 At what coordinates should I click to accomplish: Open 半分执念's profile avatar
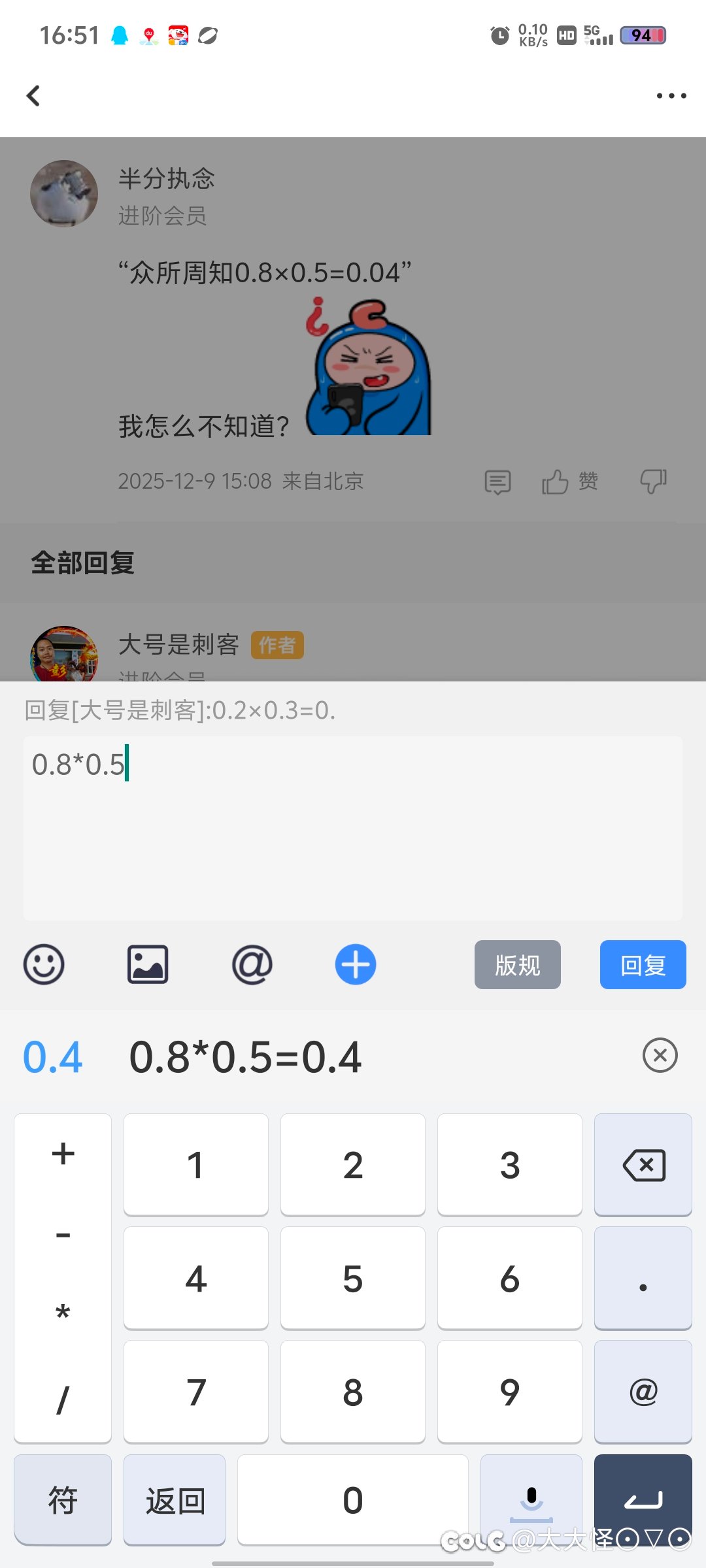(64, 193)
